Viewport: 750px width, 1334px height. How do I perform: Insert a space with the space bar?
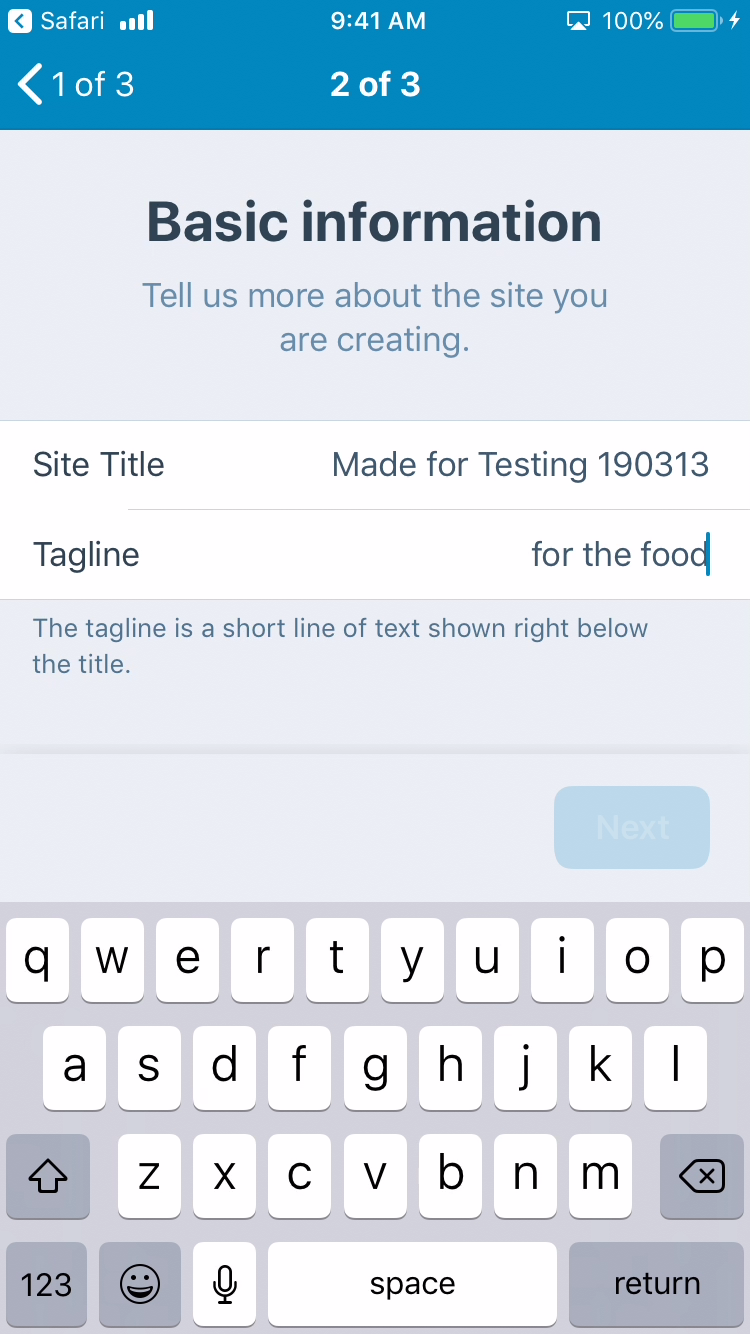click(x=412, y=1284)
